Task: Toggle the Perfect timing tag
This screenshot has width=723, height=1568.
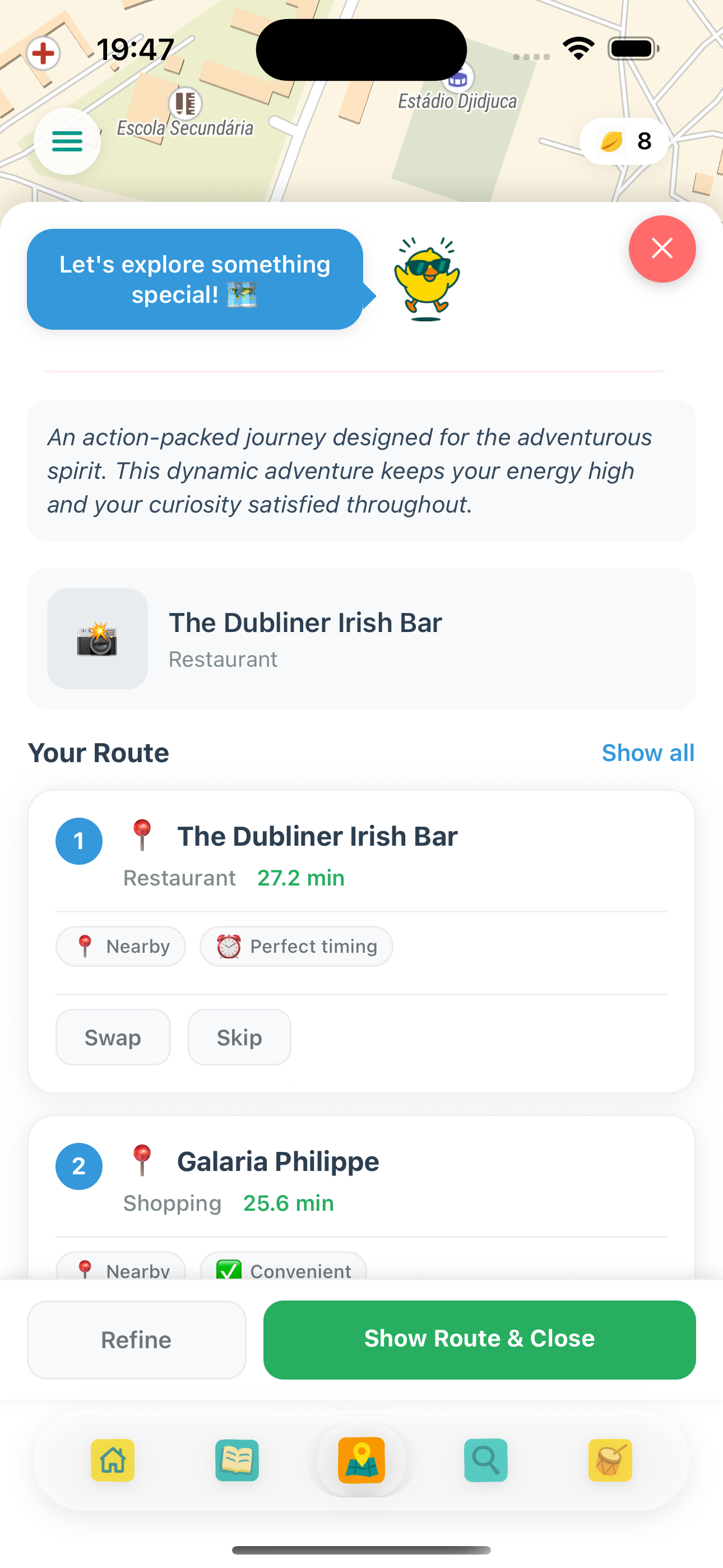Action: 296,946
